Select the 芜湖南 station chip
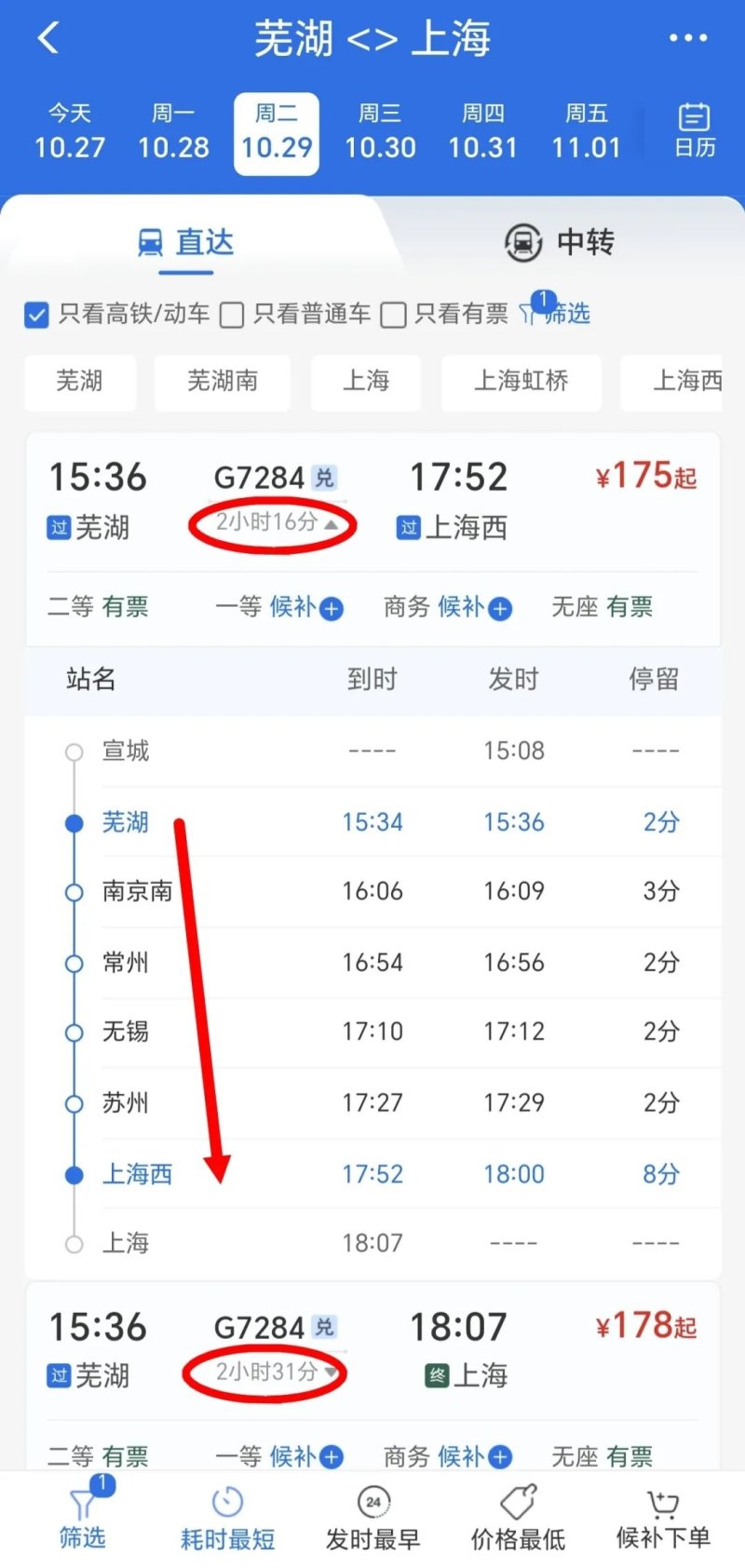Image resolution: width=745 pixels, height=1568 pixels. click(223, 381)
